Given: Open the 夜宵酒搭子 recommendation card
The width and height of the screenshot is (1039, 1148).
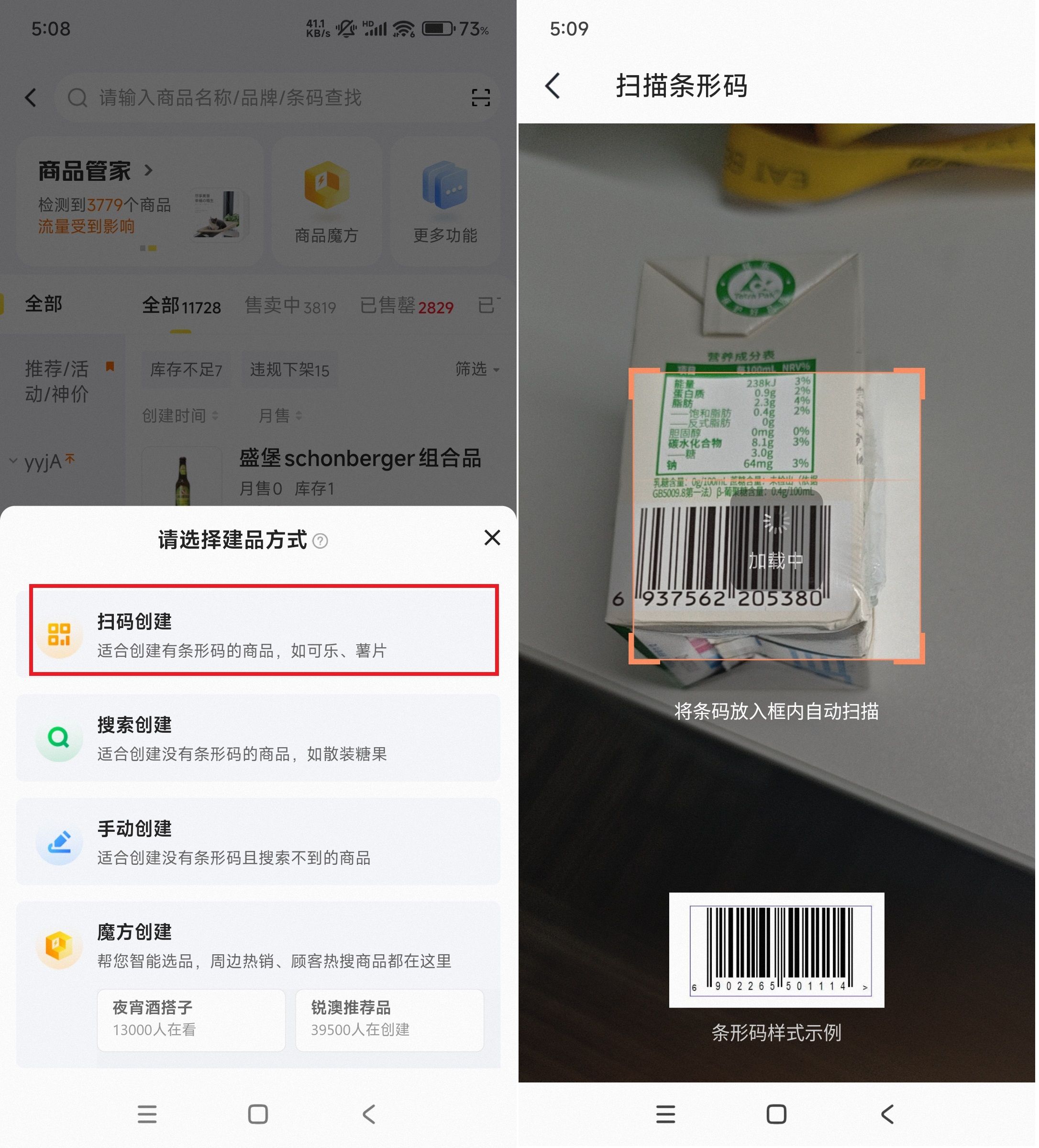Looking at the screenshot, I should pos(191,1020).
